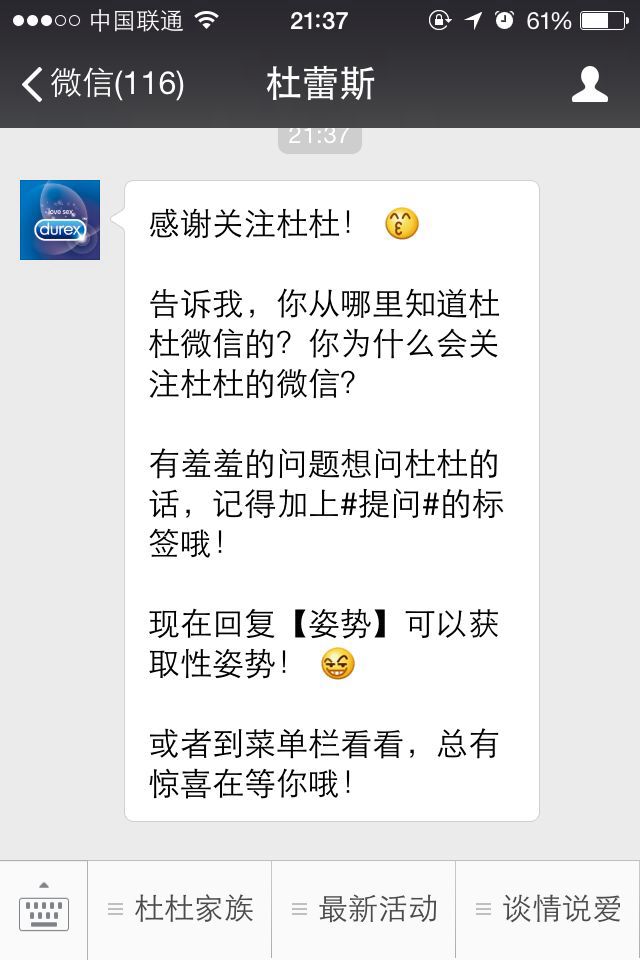
Task: Open the 杜蕾斯 account profile icon
Action: [589, 84]
